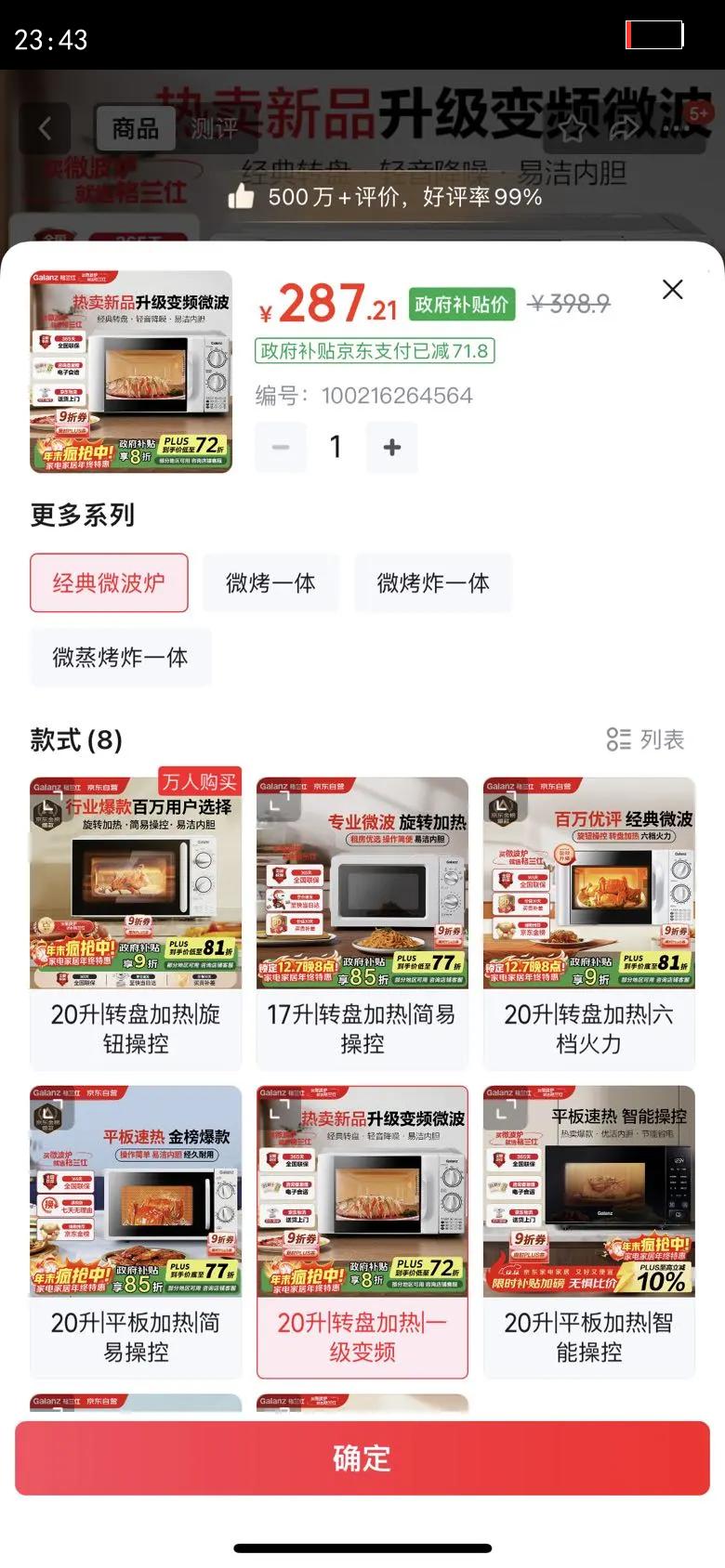Enlarge the selected product image beside the price
This screenshot has height=1568, width=725.
click(131, 372)
